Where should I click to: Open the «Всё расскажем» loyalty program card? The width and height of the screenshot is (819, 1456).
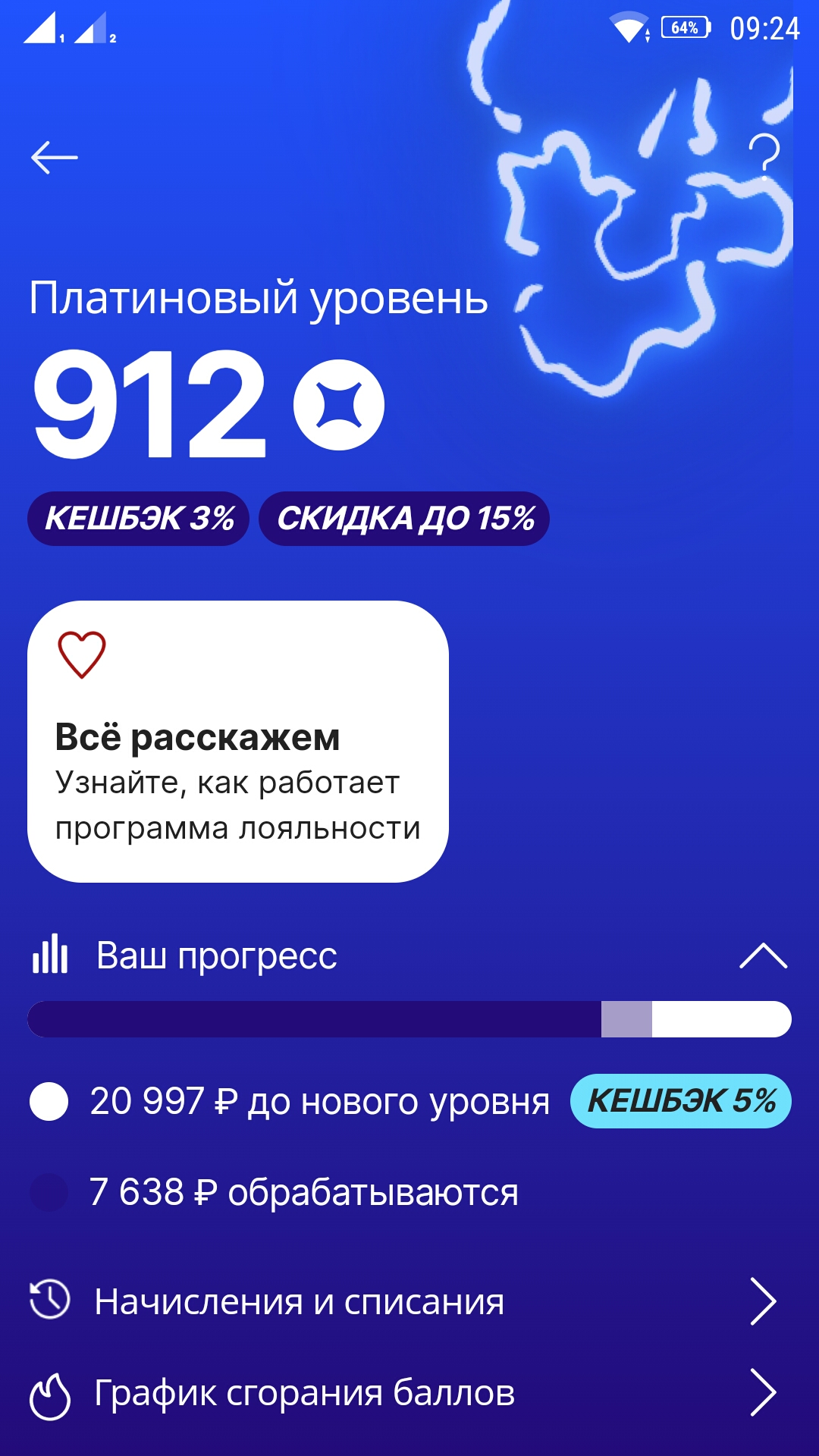tap(238, 742)
